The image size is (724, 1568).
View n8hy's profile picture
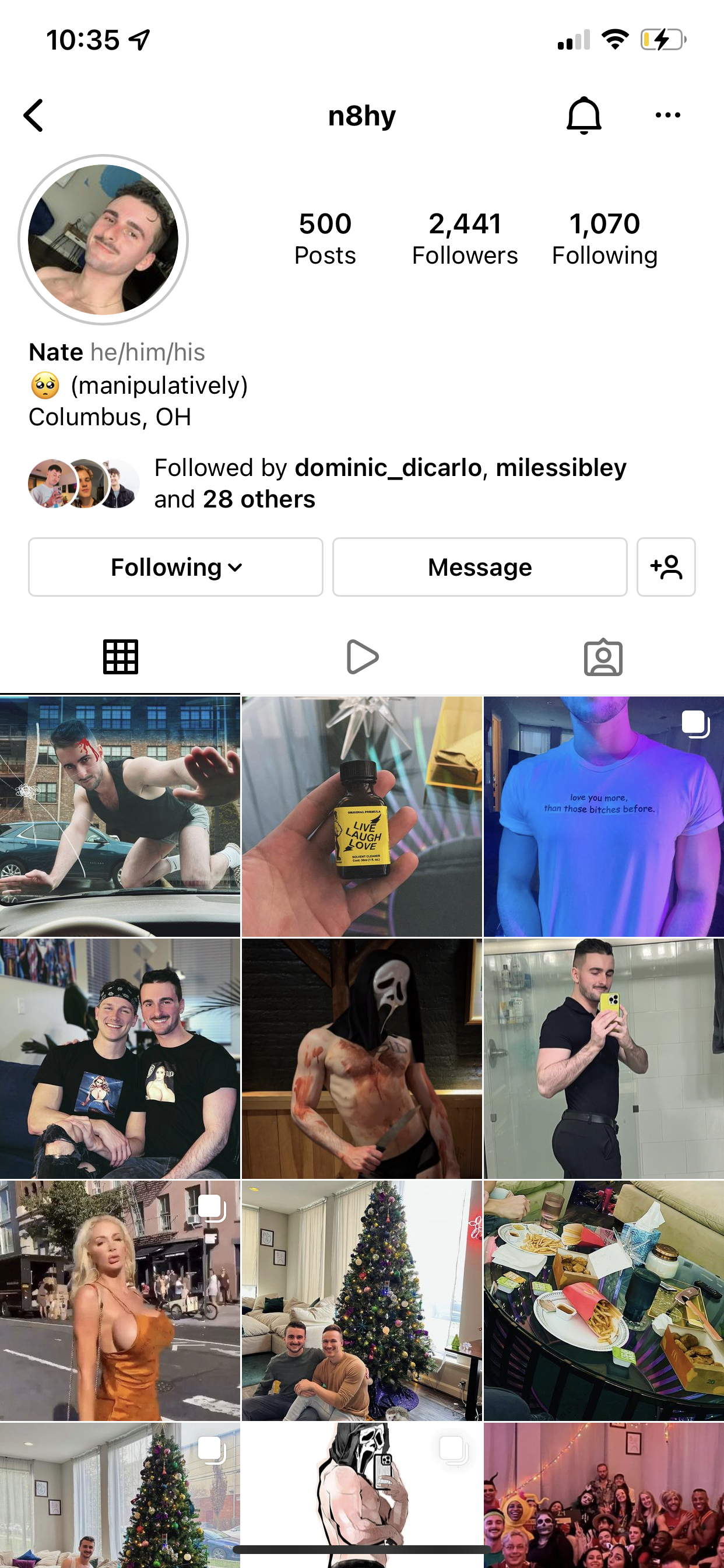pos(103,239)
